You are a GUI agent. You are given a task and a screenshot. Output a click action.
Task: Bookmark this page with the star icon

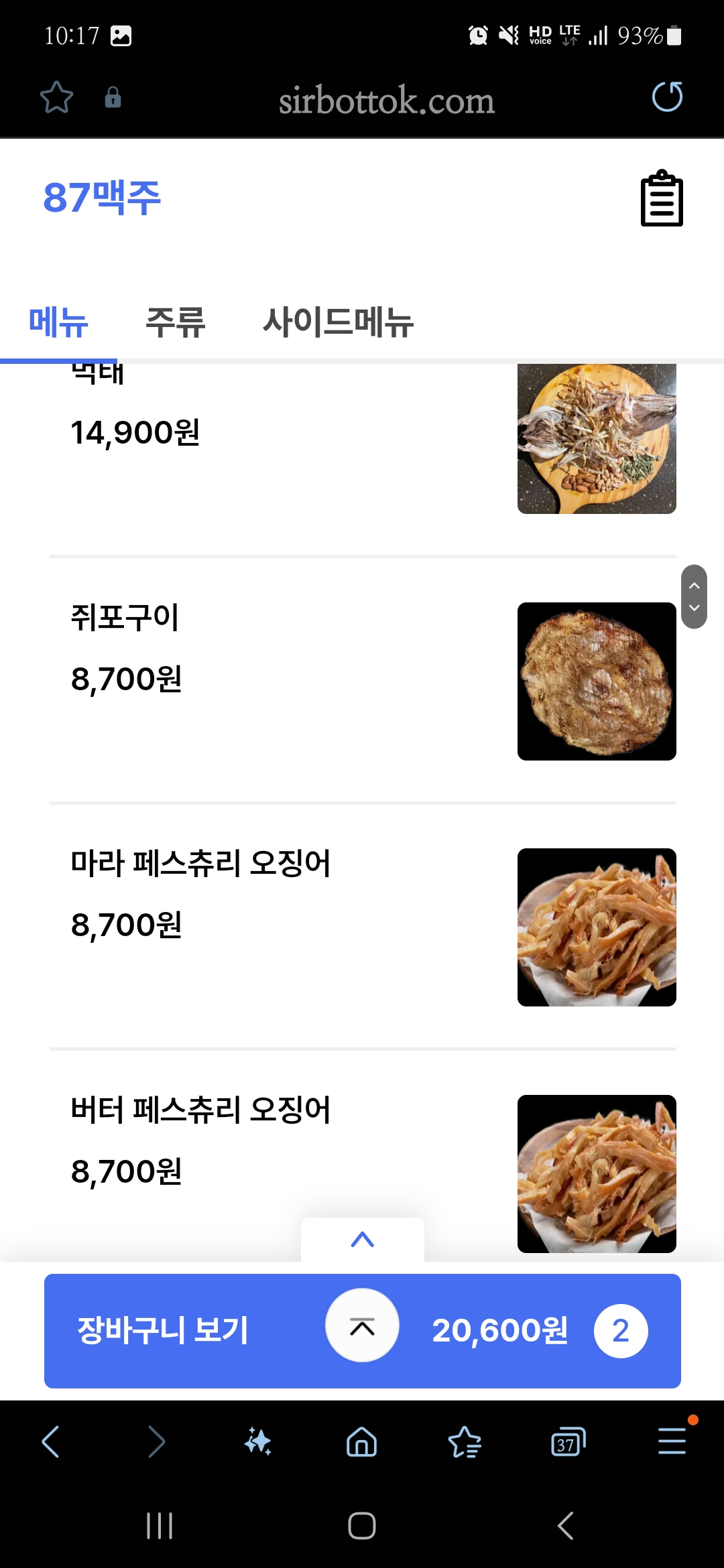point(56,98)
